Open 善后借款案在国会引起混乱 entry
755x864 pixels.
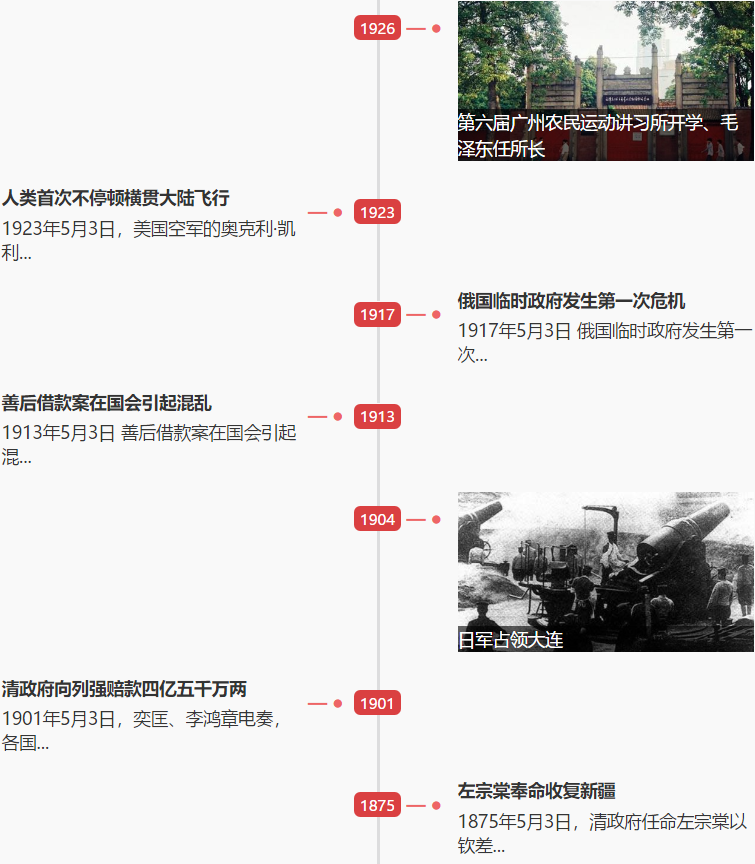click(106, 404)
